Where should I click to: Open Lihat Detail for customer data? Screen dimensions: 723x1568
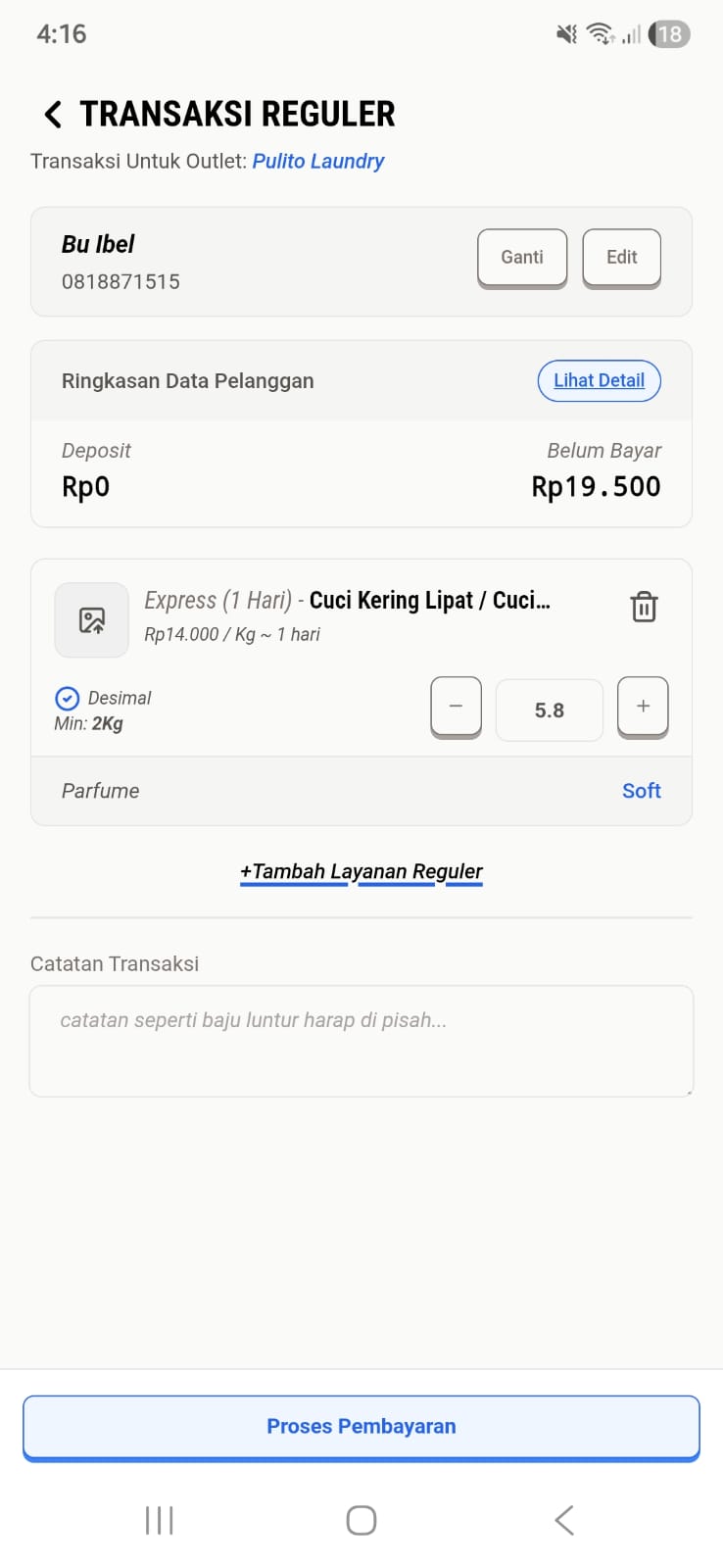click(599, 380)
